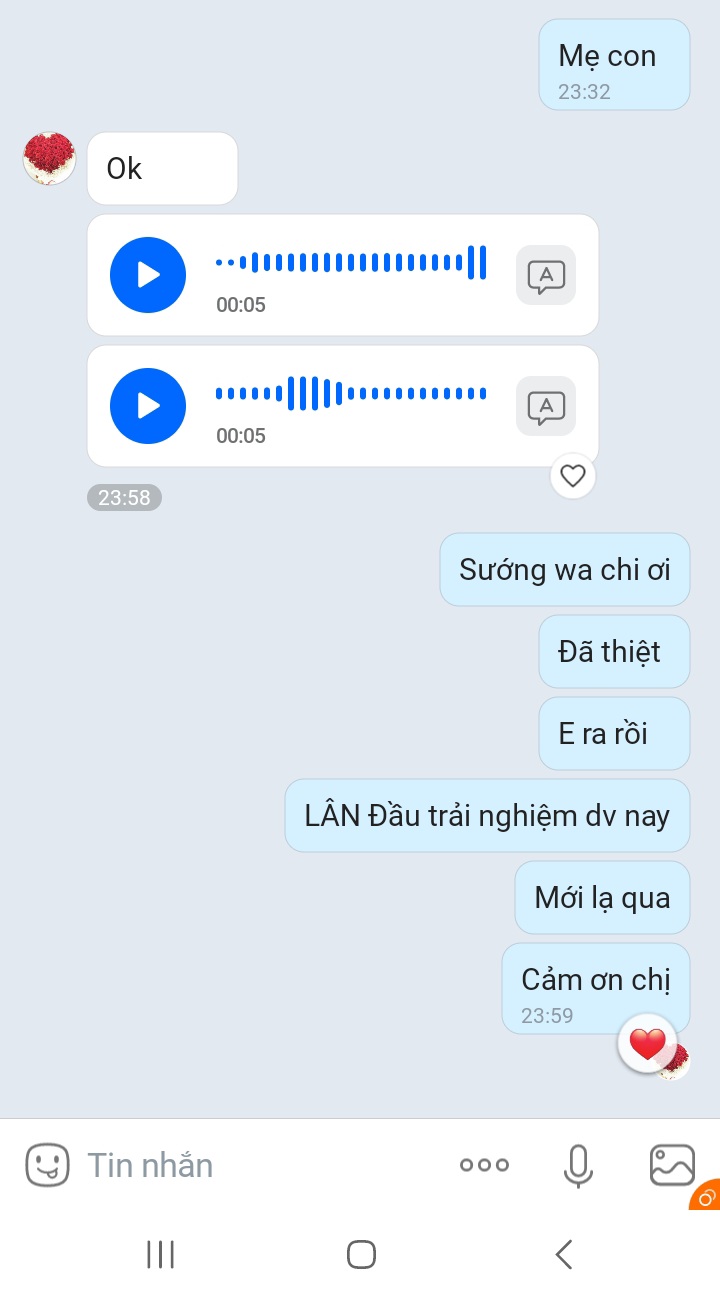720x1300 pixels.
Task: Transcribe the first voice message to text
Action: pos(546,275)
